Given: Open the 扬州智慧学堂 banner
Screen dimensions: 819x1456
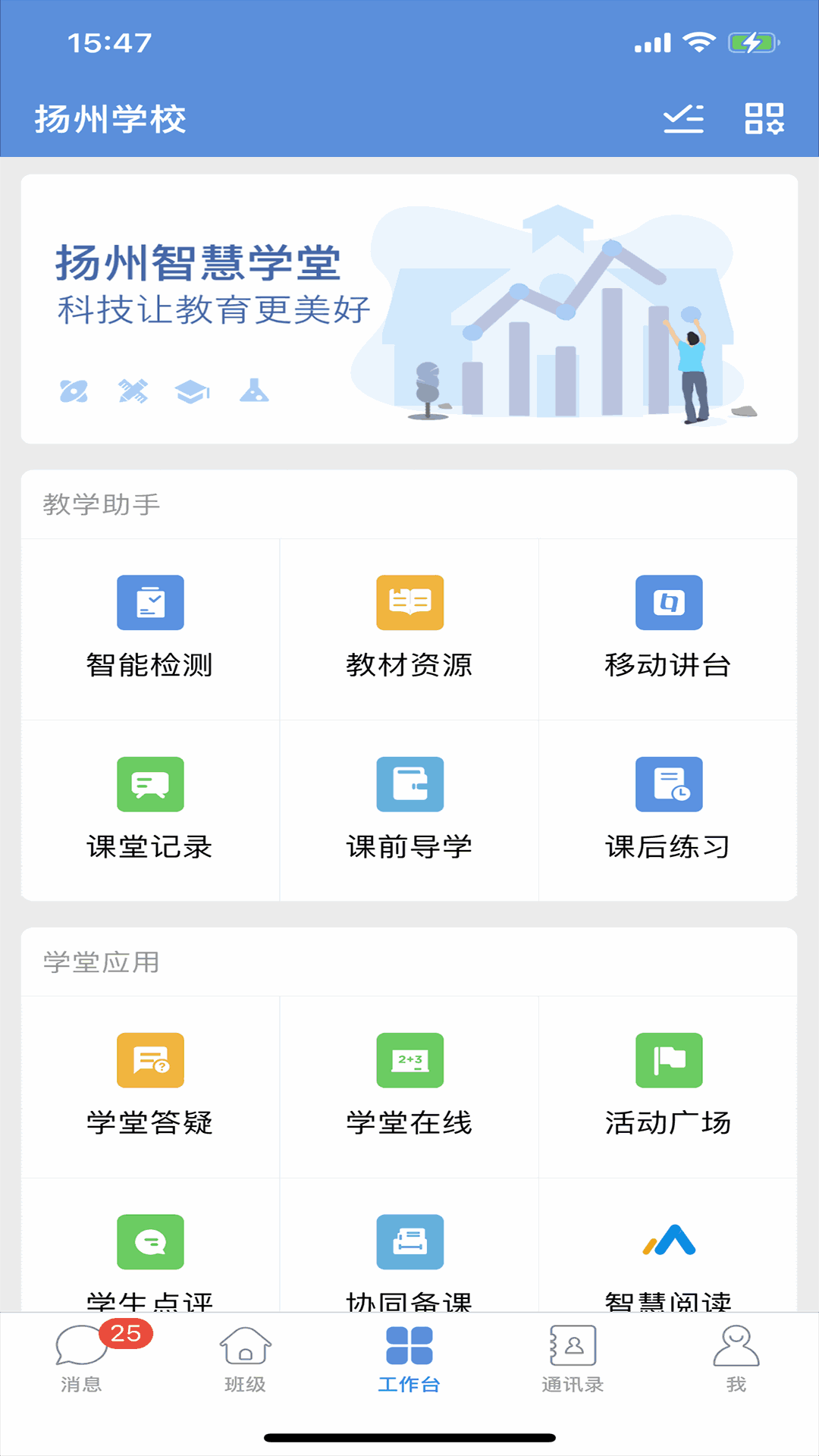Looking at the screenshot, I should [409, 309].
